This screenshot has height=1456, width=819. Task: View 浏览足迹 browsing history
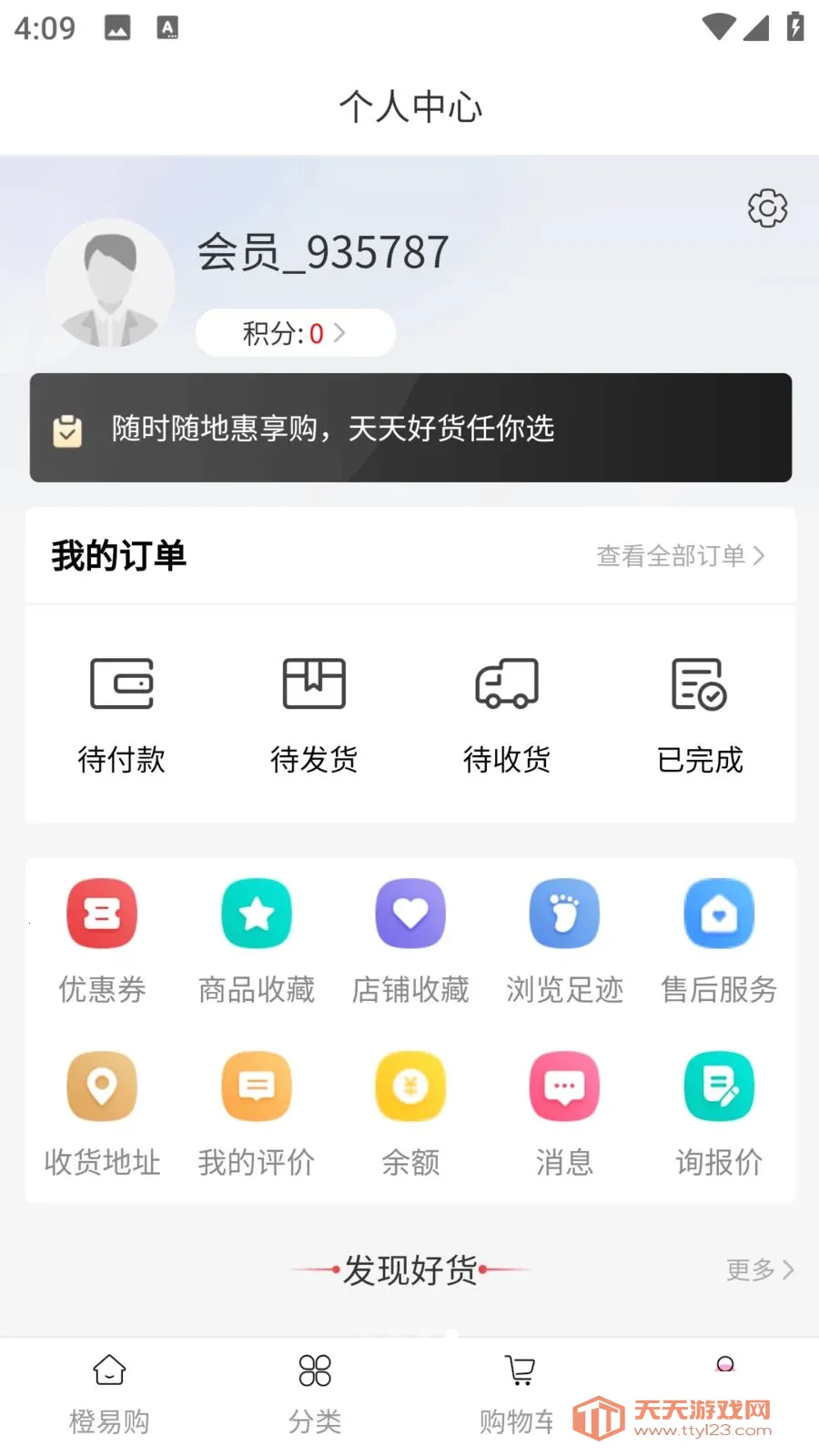[564, 937]
